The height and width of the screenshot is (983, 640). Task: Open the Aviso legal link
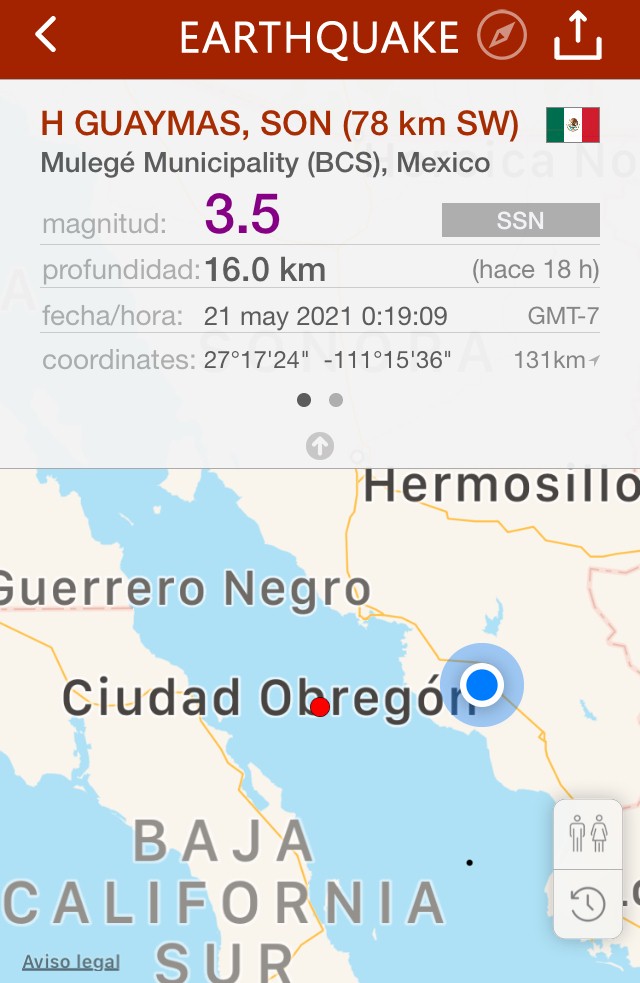coord(71,962)
